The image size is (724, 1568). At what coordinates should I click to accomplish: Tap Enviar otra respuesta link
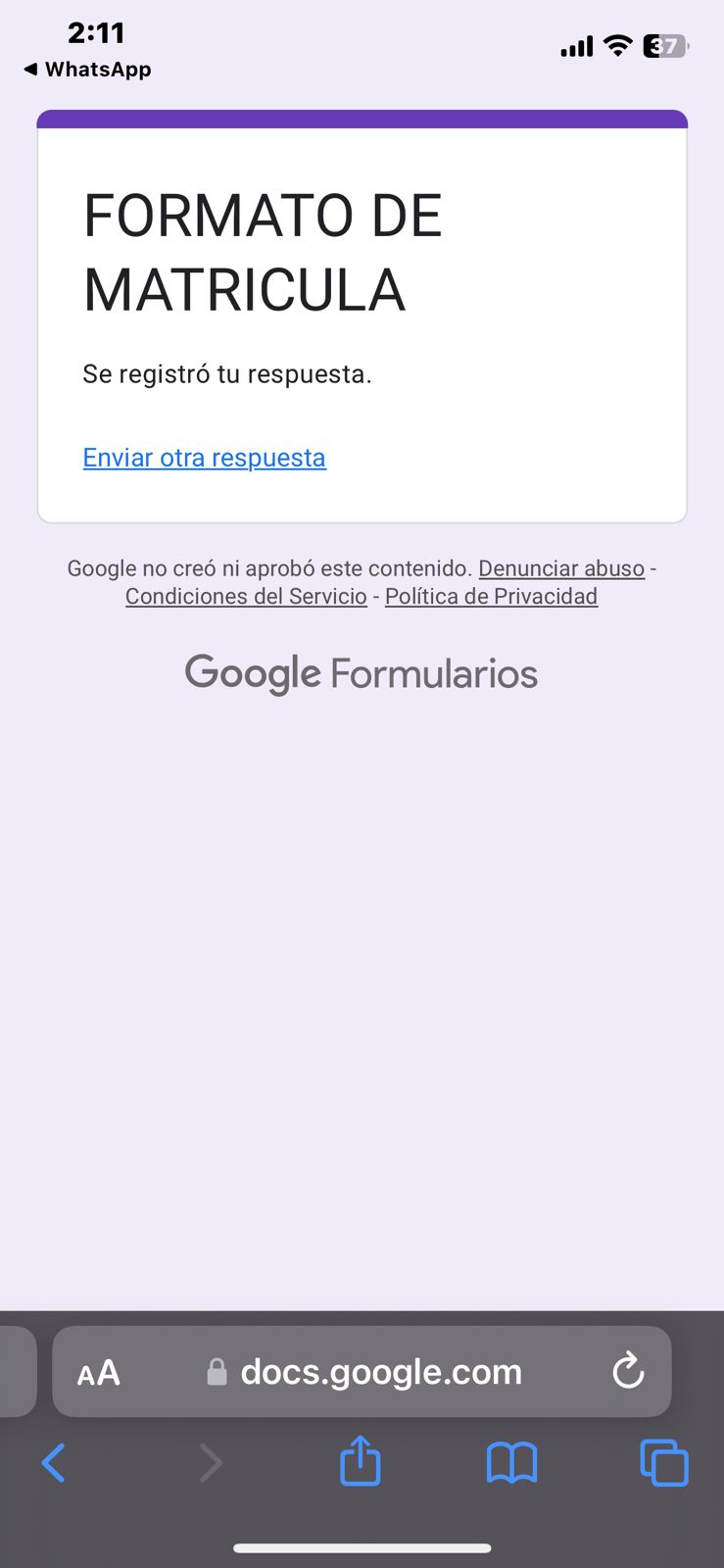(204, 458)
